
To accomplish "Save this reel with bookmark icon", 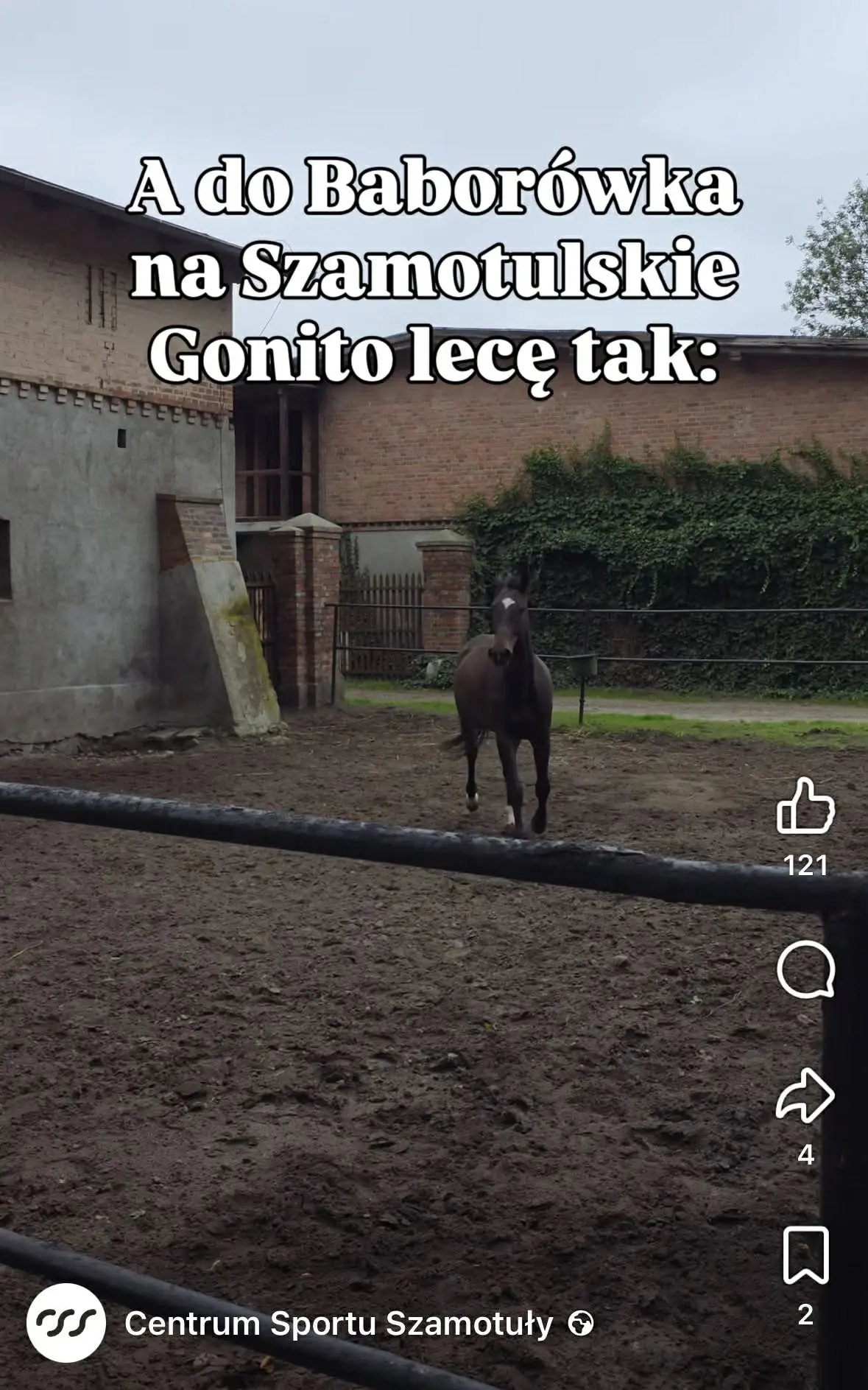I will (805, 1255).
